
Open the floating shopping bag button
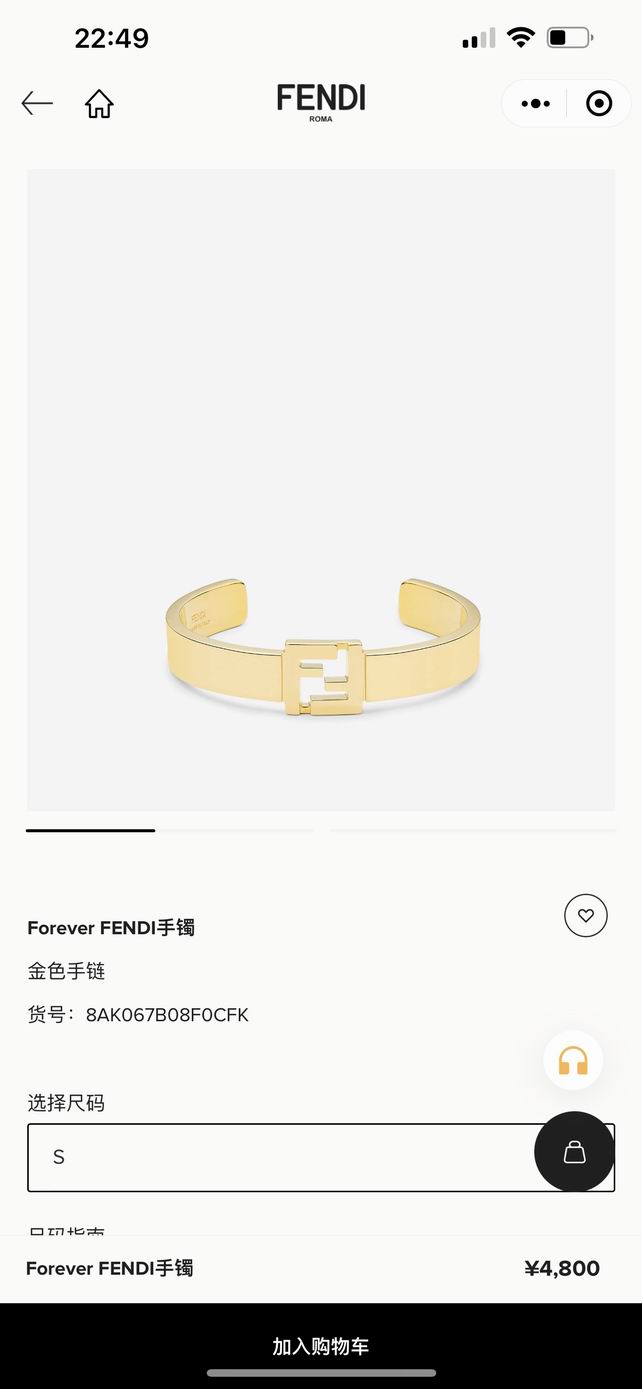coord(574,1152)
